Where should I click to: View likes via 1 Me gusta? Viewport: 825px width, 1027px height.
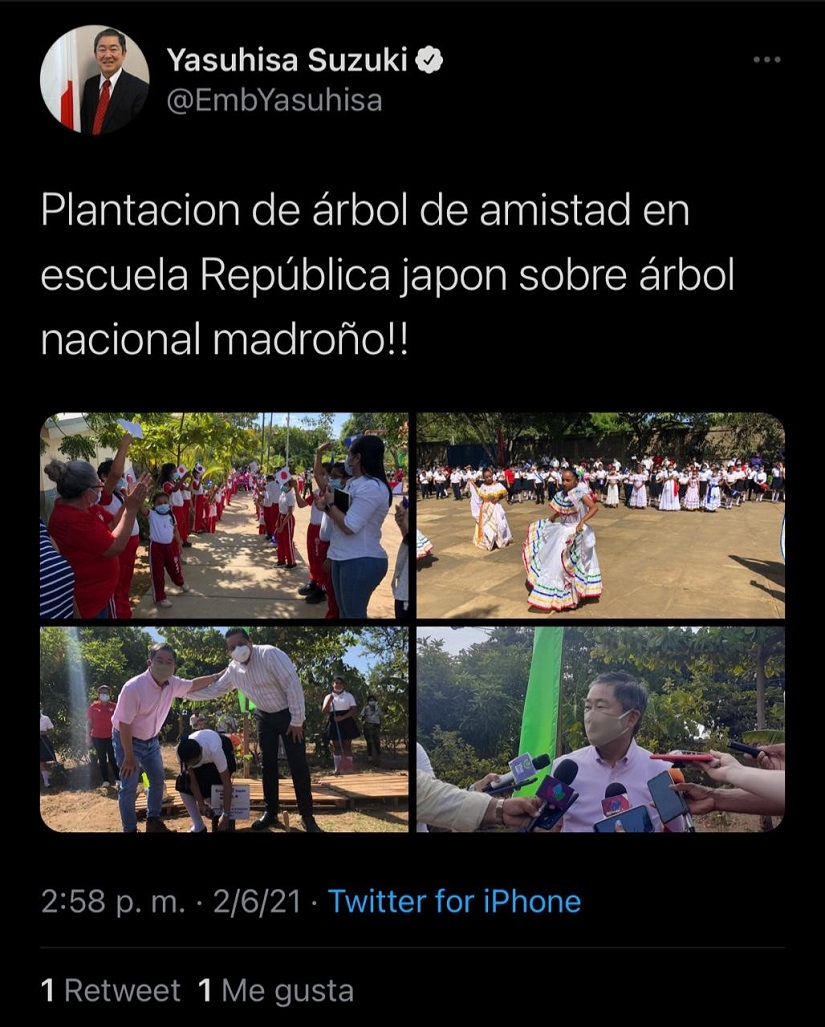click(276, 991)
